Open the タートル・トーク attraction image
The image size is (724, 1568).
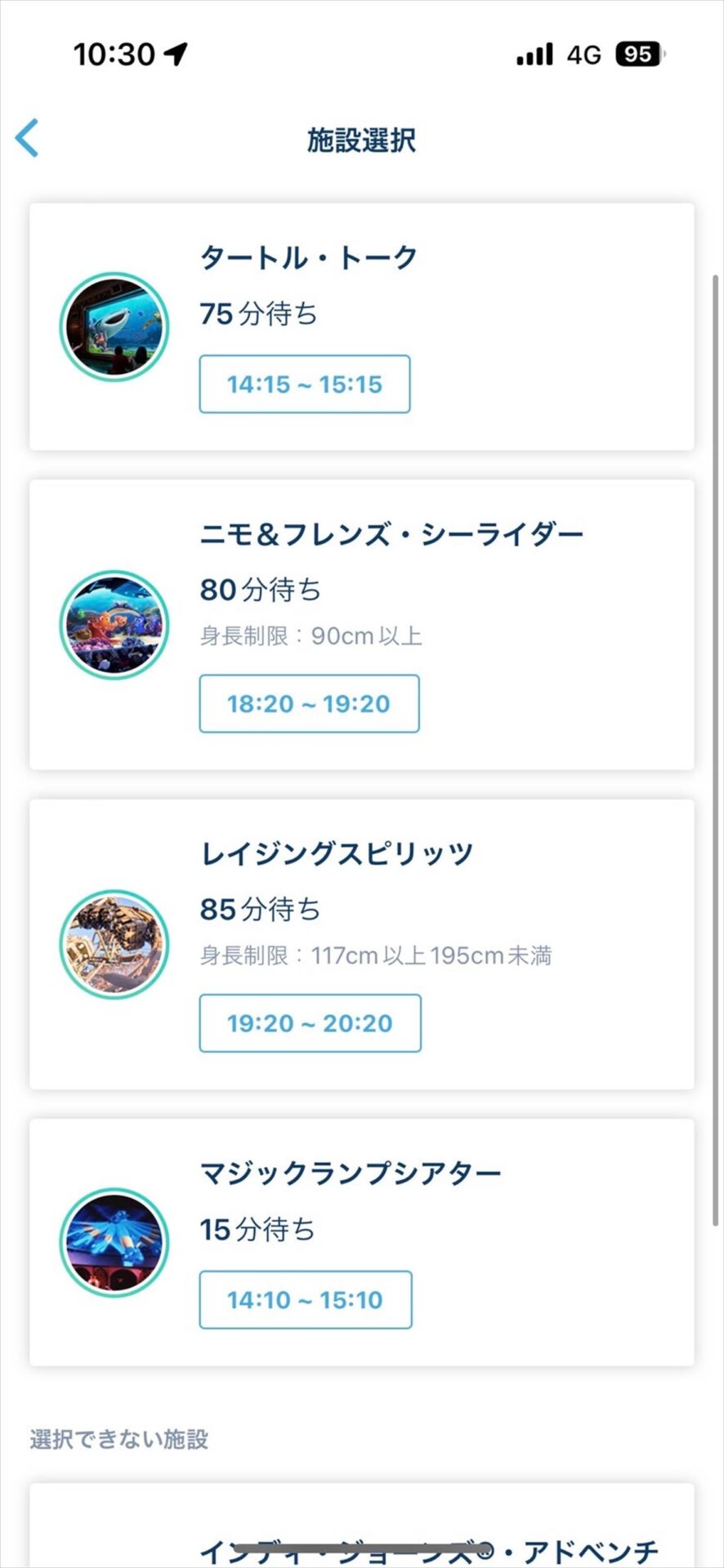click(x=114, y=327)
